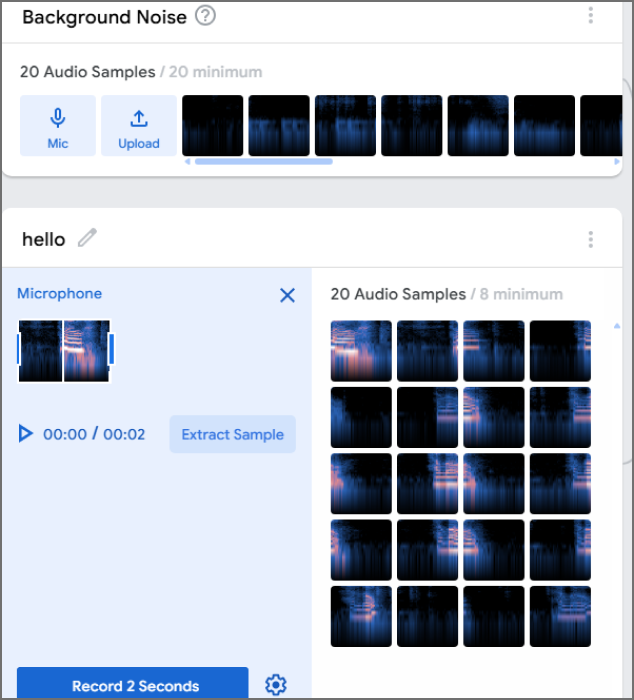The image size is (634, 700).
Task: Open recording settings gear
Action: pyautogui.click(x=276, y=685)
